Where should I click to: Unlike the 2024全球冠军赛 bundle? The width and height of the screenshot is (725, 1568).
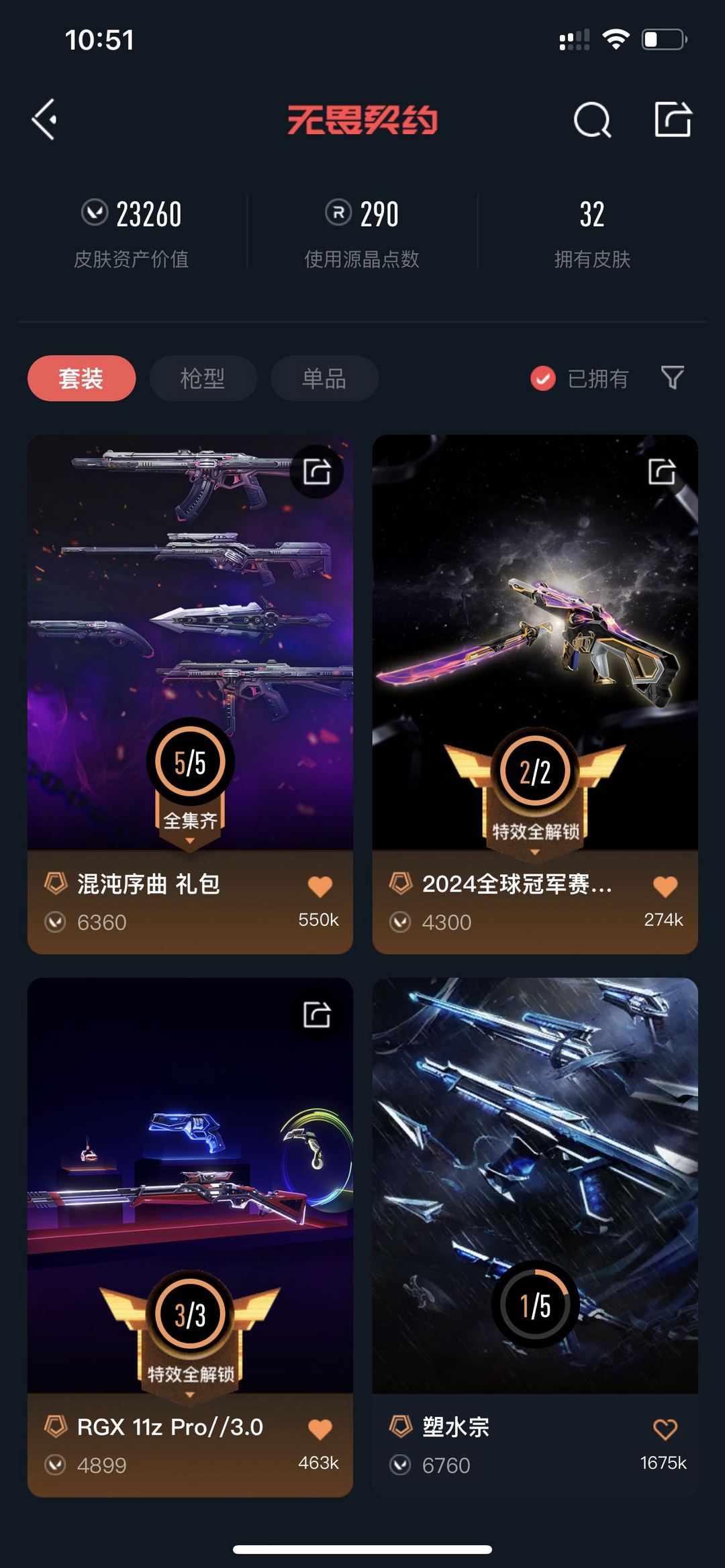[x=665, y=886]
